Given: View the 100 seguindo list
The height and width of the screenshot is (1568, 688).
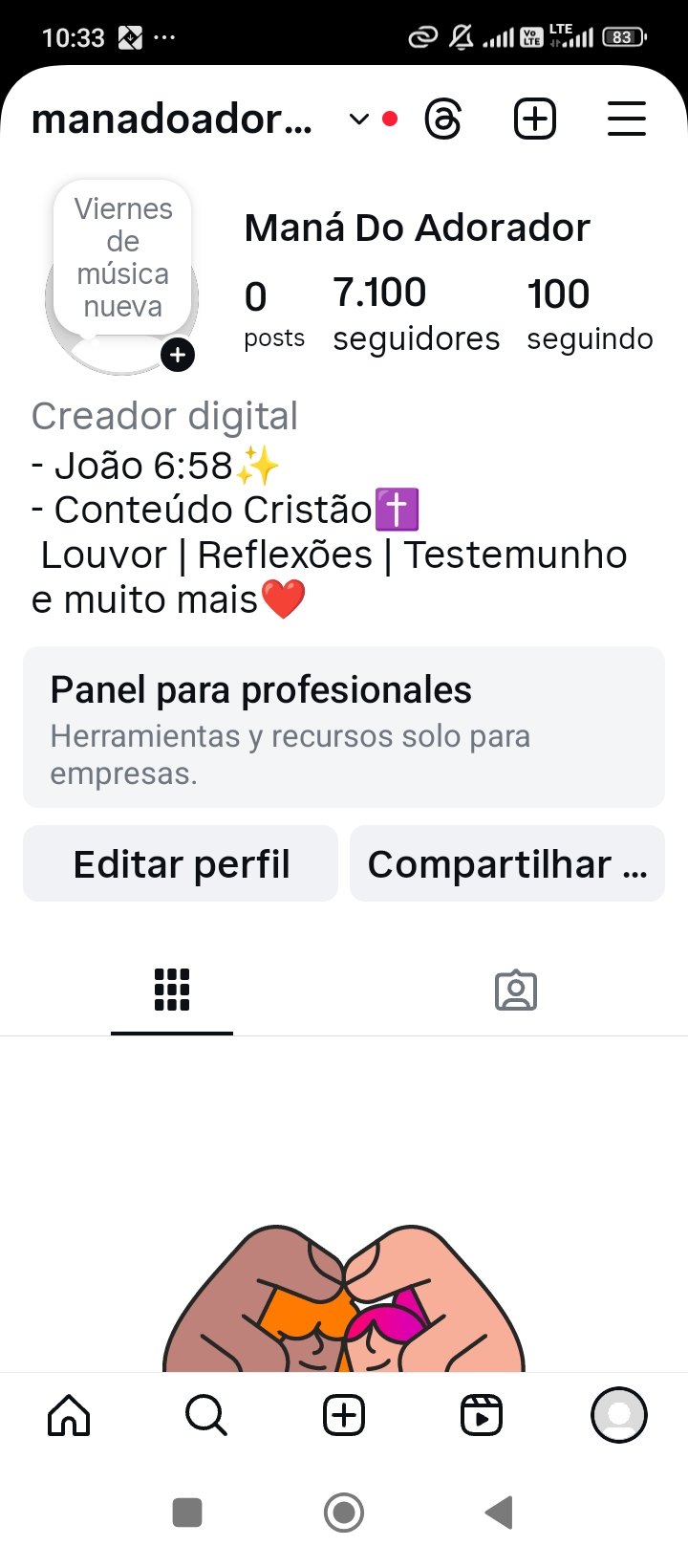Looking at the screenshot, I should click(x=590, y=314).
